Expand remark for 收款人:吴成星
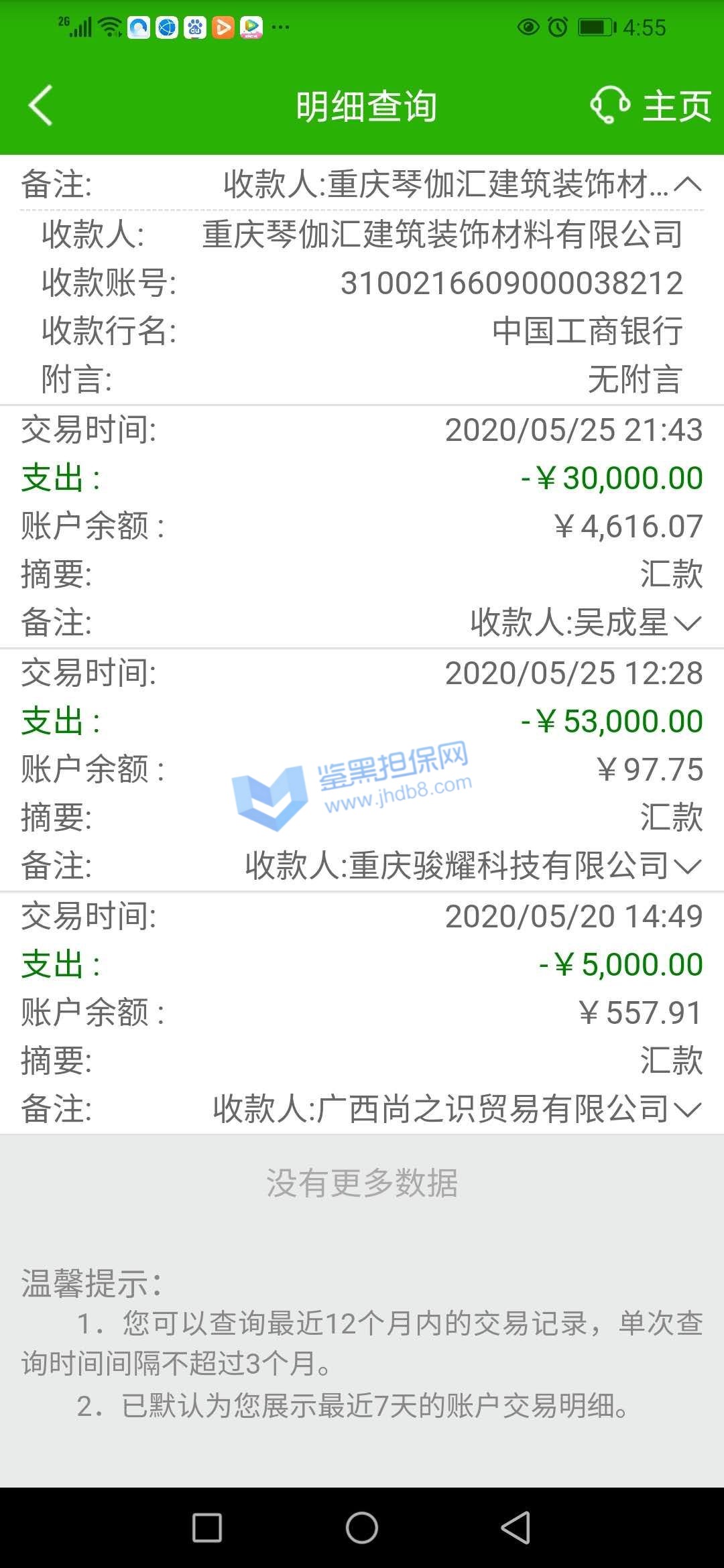This screenshot has width=724, height=1568. pos(687,623)
